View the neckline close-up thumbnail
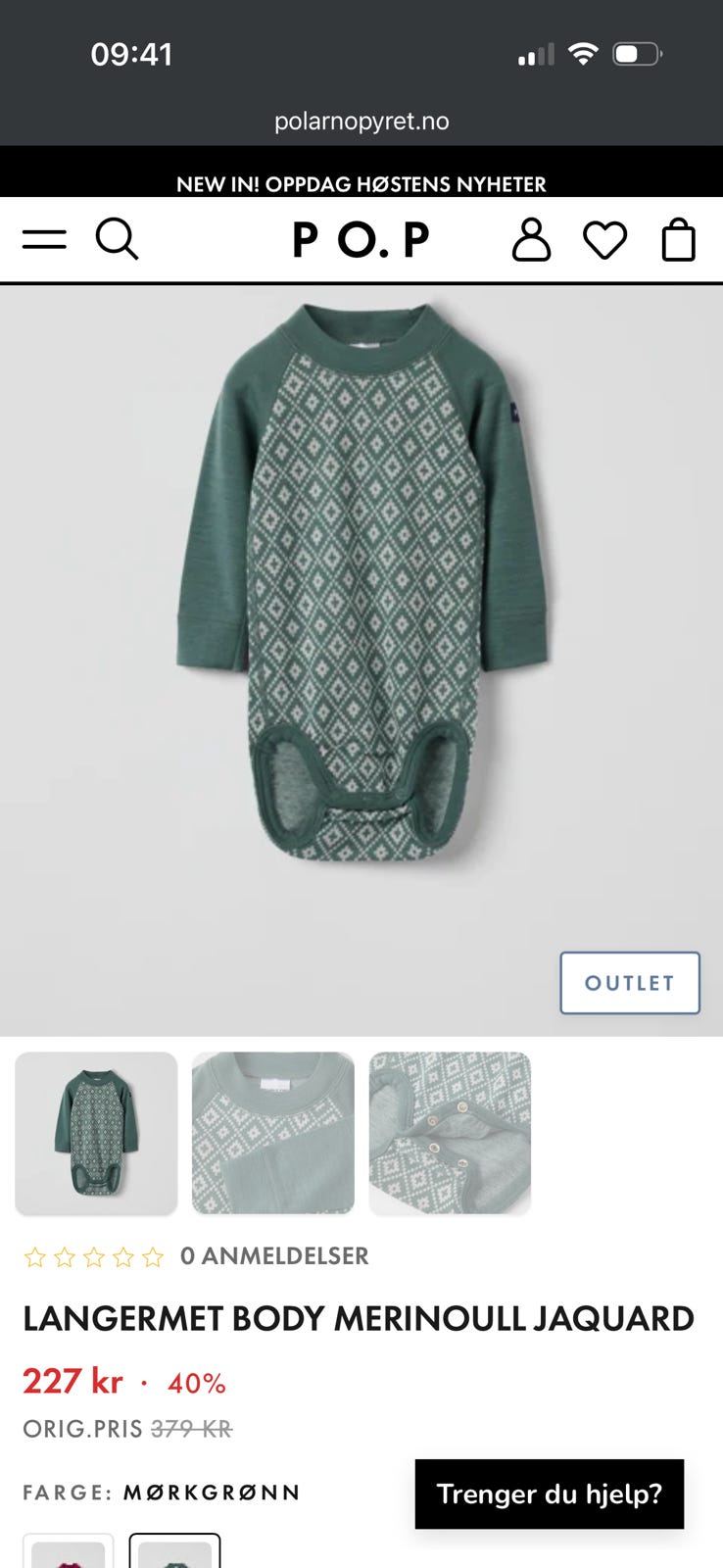Screen dimensions: 723x1568 [273, 1133]
